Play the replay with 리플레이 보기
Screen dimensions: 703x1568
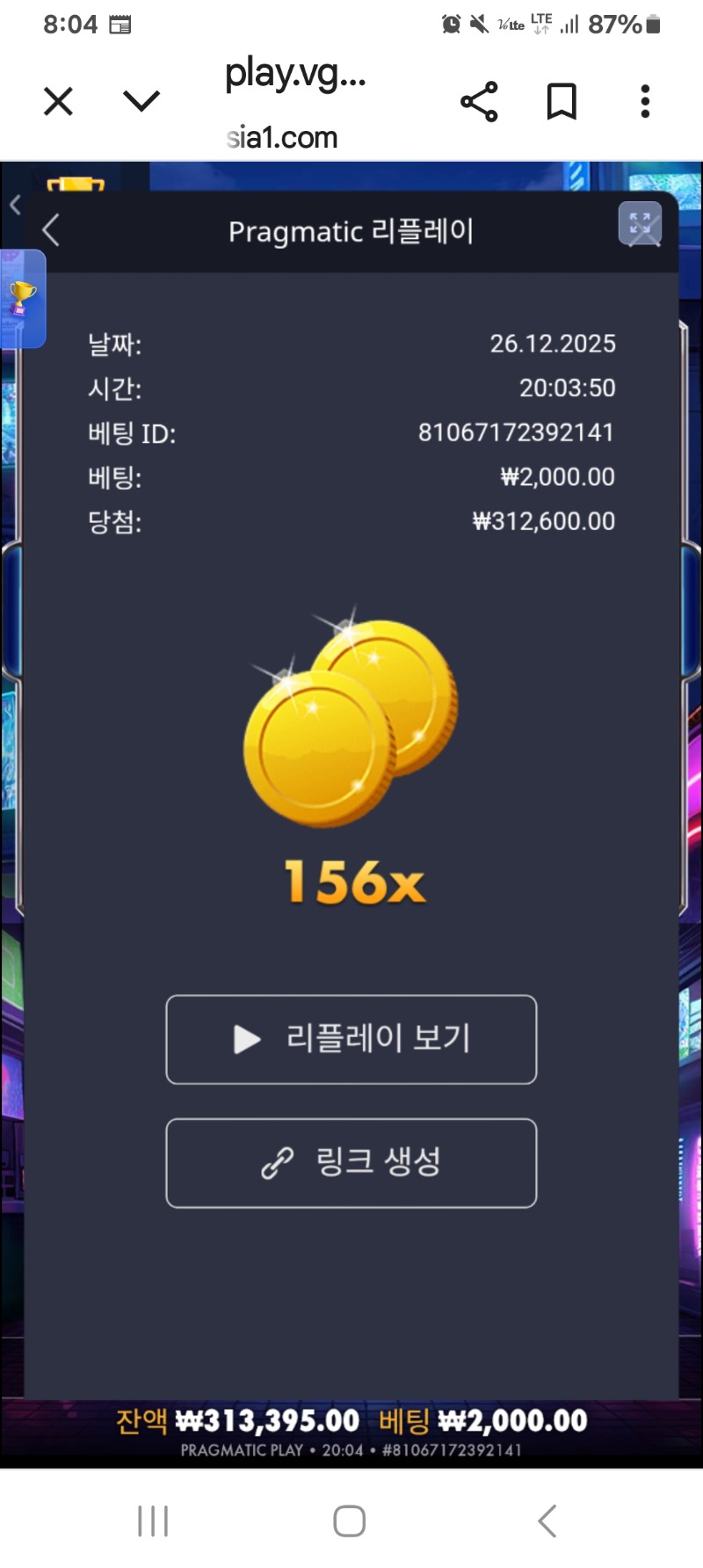point(351,1039)
